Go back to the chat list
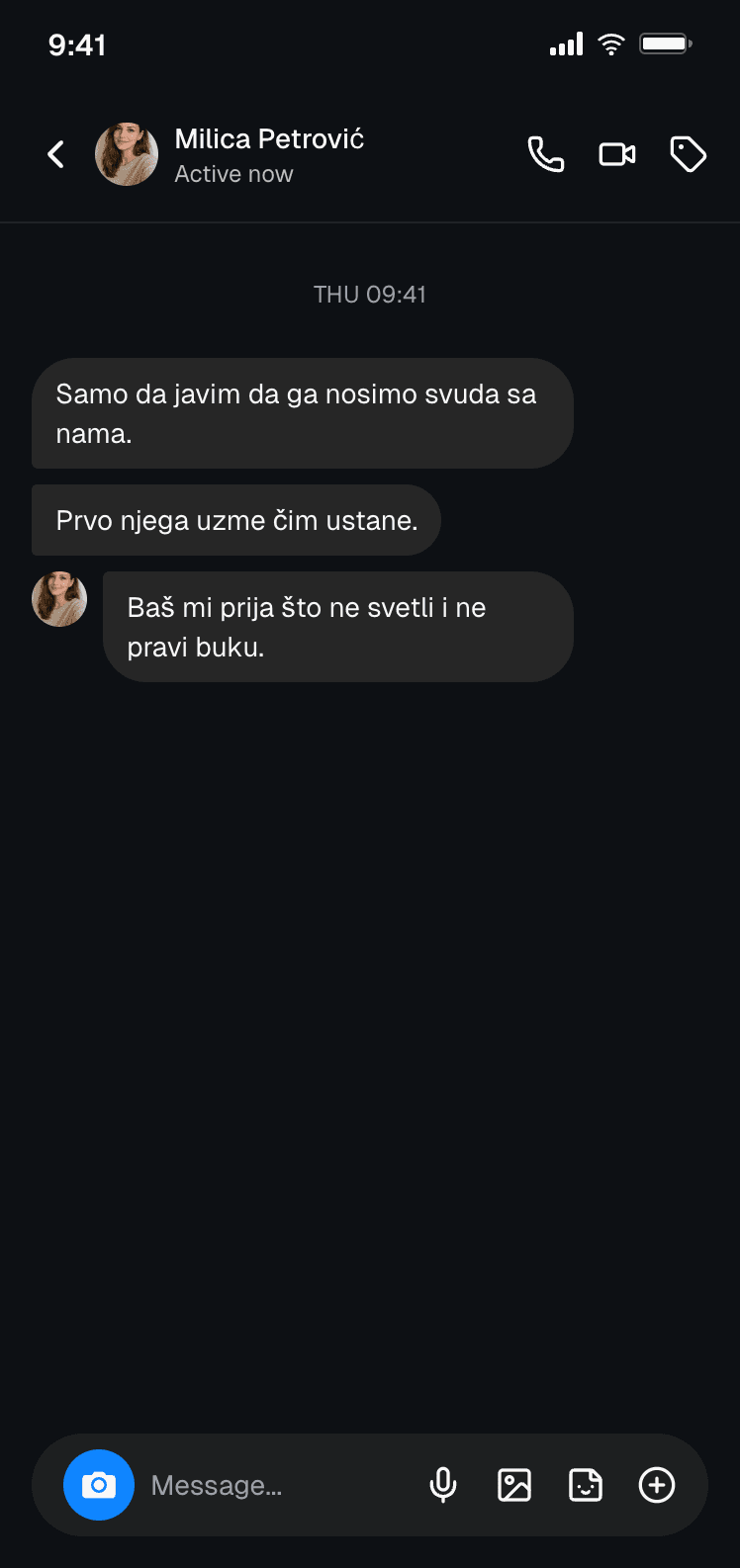The image size is (740, 1568). click(x=55, y=154)
